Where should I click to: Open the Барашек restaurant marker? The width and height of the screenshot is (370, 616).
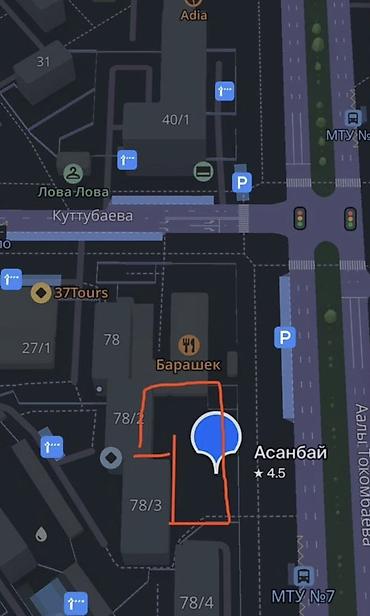189,345
